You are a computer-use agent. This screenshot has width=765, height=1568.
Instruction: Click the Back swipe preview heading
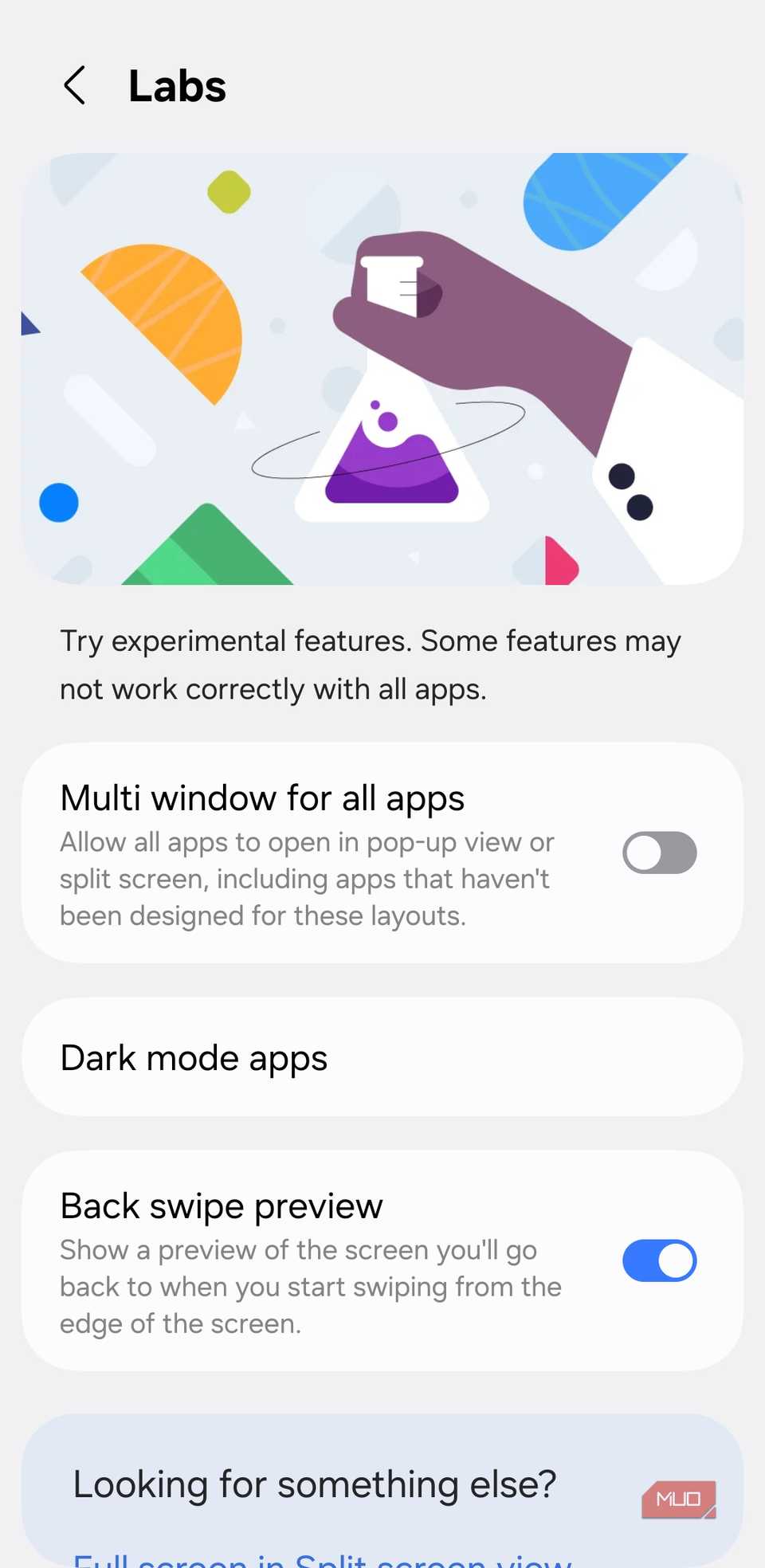(x=221, y=1205)
